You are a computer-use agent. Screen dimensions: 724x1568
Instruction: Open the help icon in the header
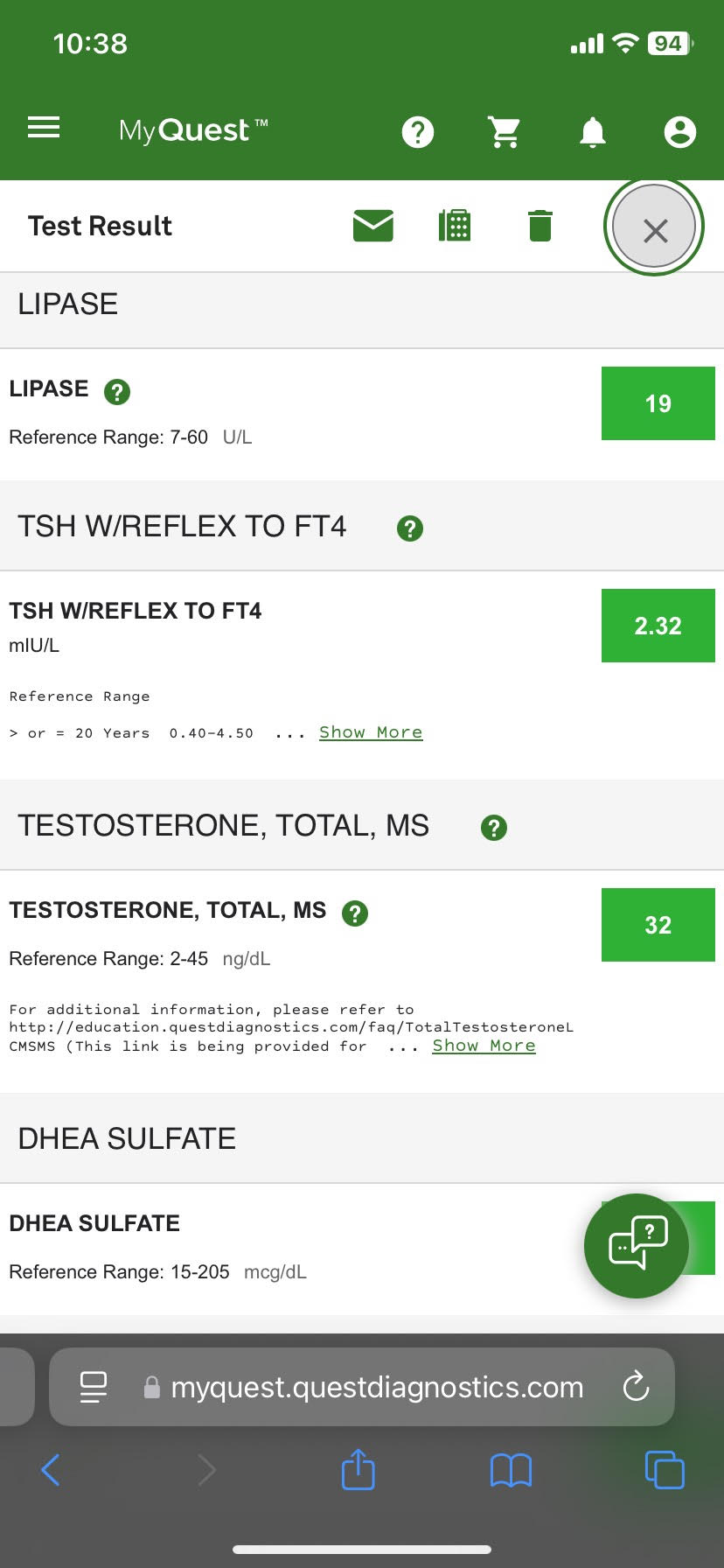(x=418, y=132)
